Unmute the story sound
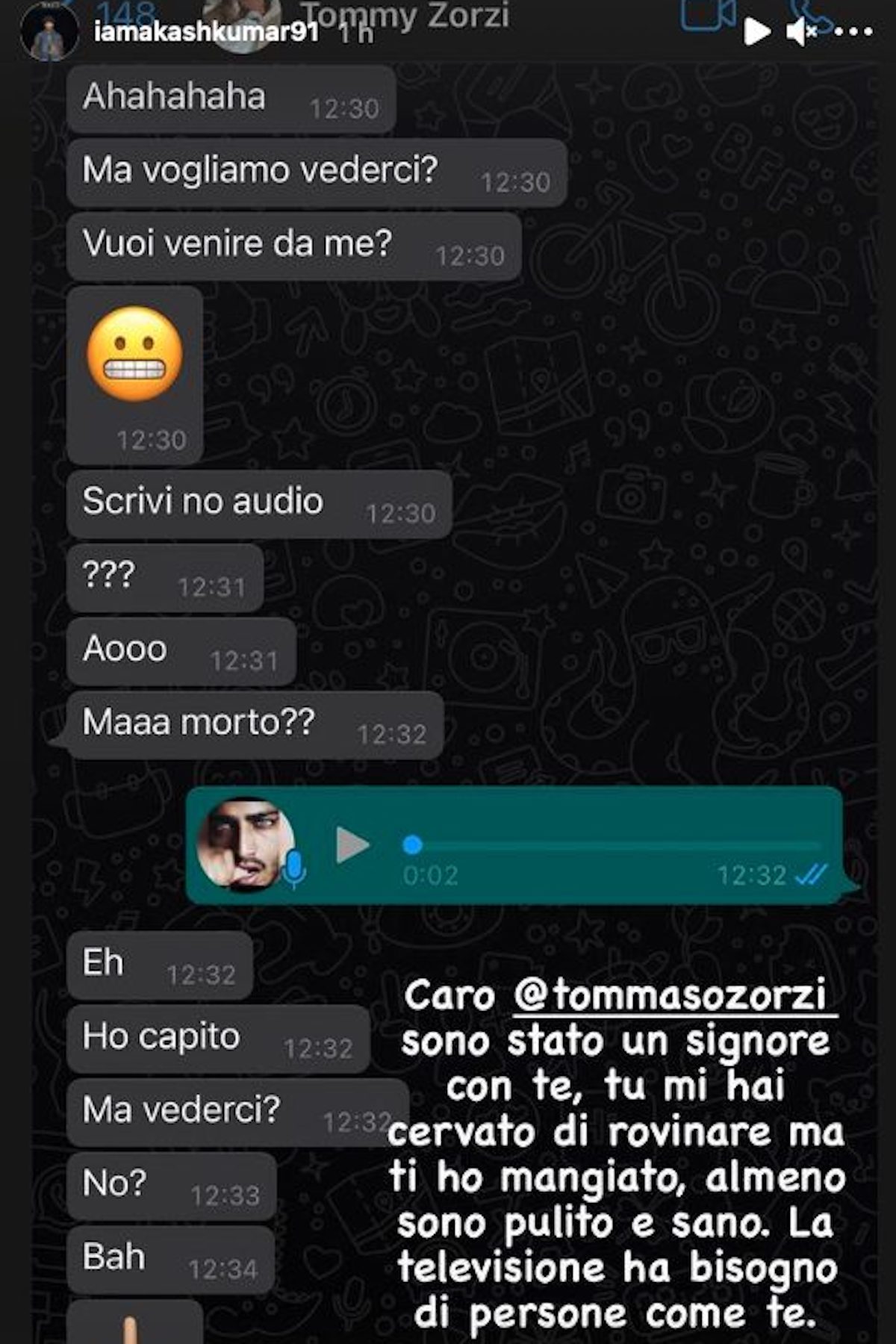Screen dimensions: 896x1344 (x=801, y=31)
